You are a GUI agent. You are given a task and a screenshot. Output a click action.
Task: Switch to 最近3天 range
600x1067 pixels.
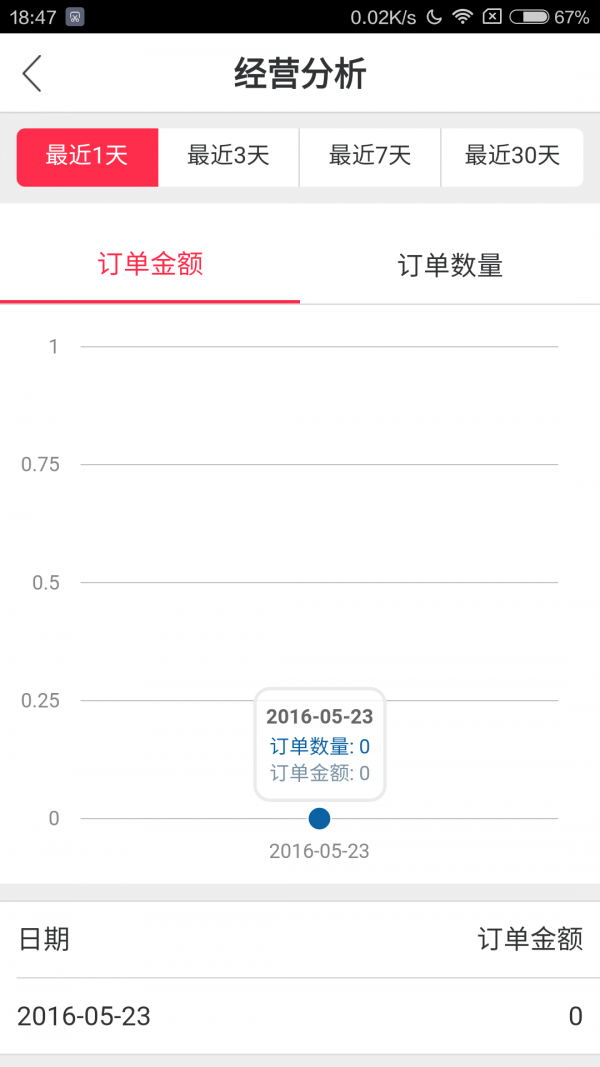(x=229, y=156)
